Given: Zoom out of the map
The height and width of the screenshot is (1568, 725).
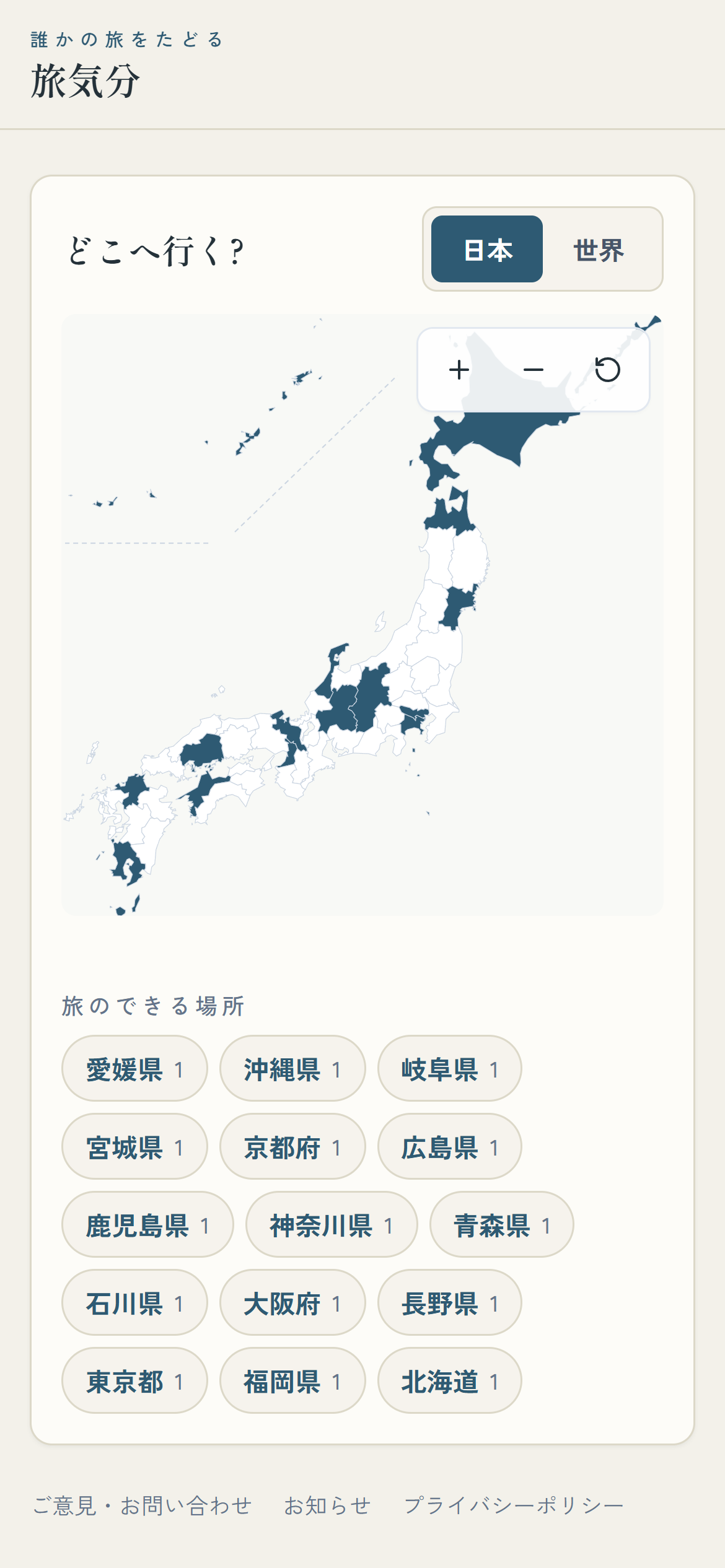Looking at the screenshot, I should pos(534,370).
